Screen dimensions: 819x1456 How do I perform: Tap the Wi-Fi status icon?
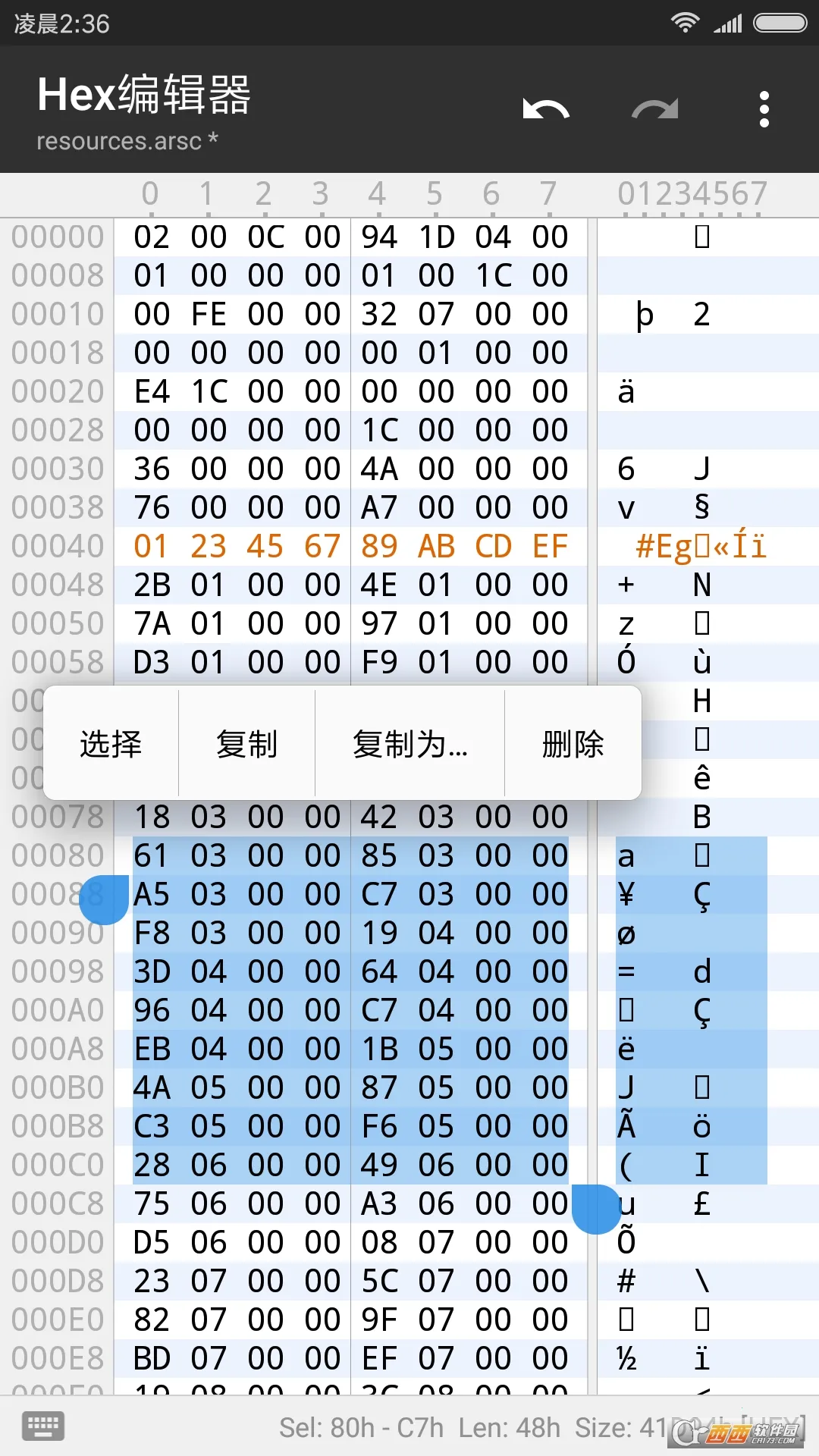point(686,23)
